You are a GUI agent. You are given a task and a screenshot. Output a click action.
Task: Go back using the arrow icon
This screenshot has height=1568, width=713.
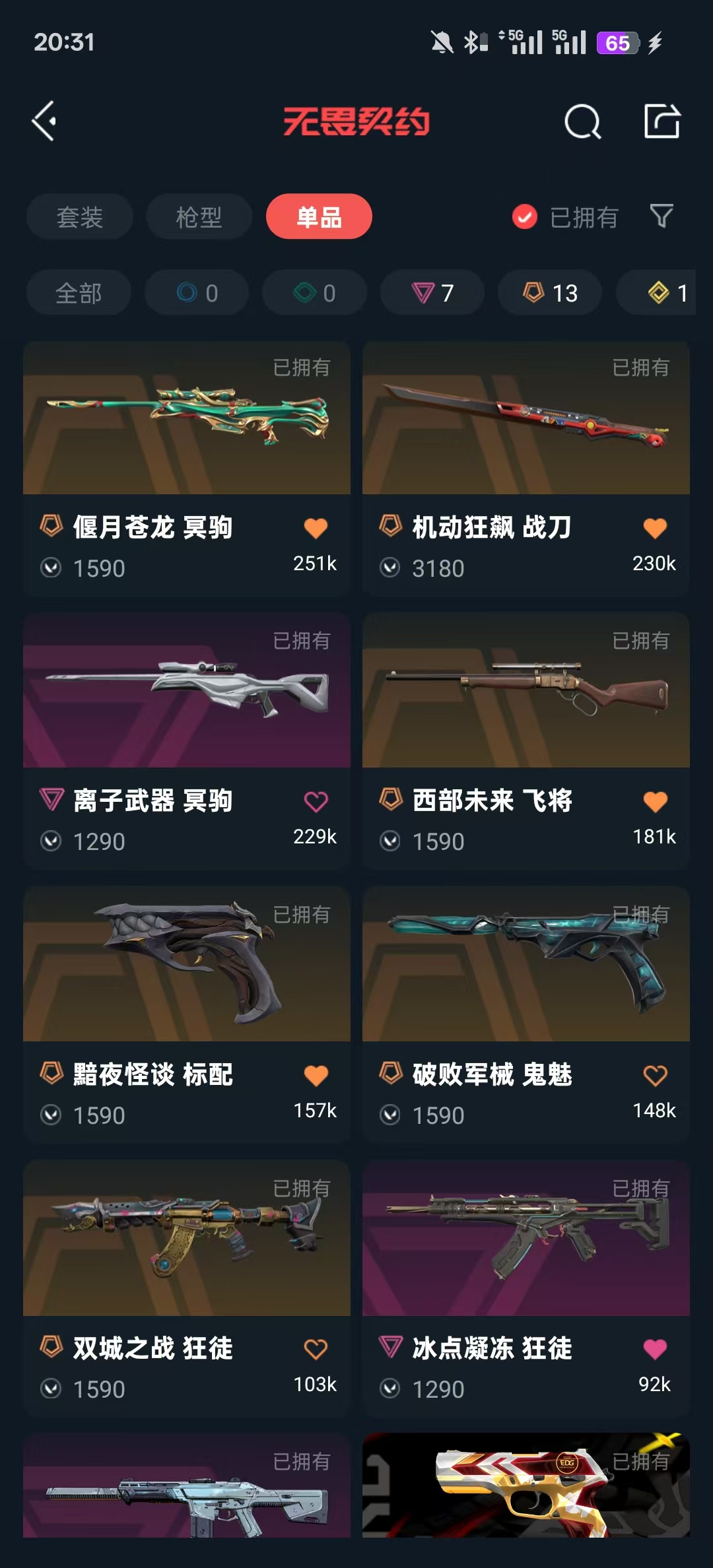pyautogui.click(x=44, y=121)
